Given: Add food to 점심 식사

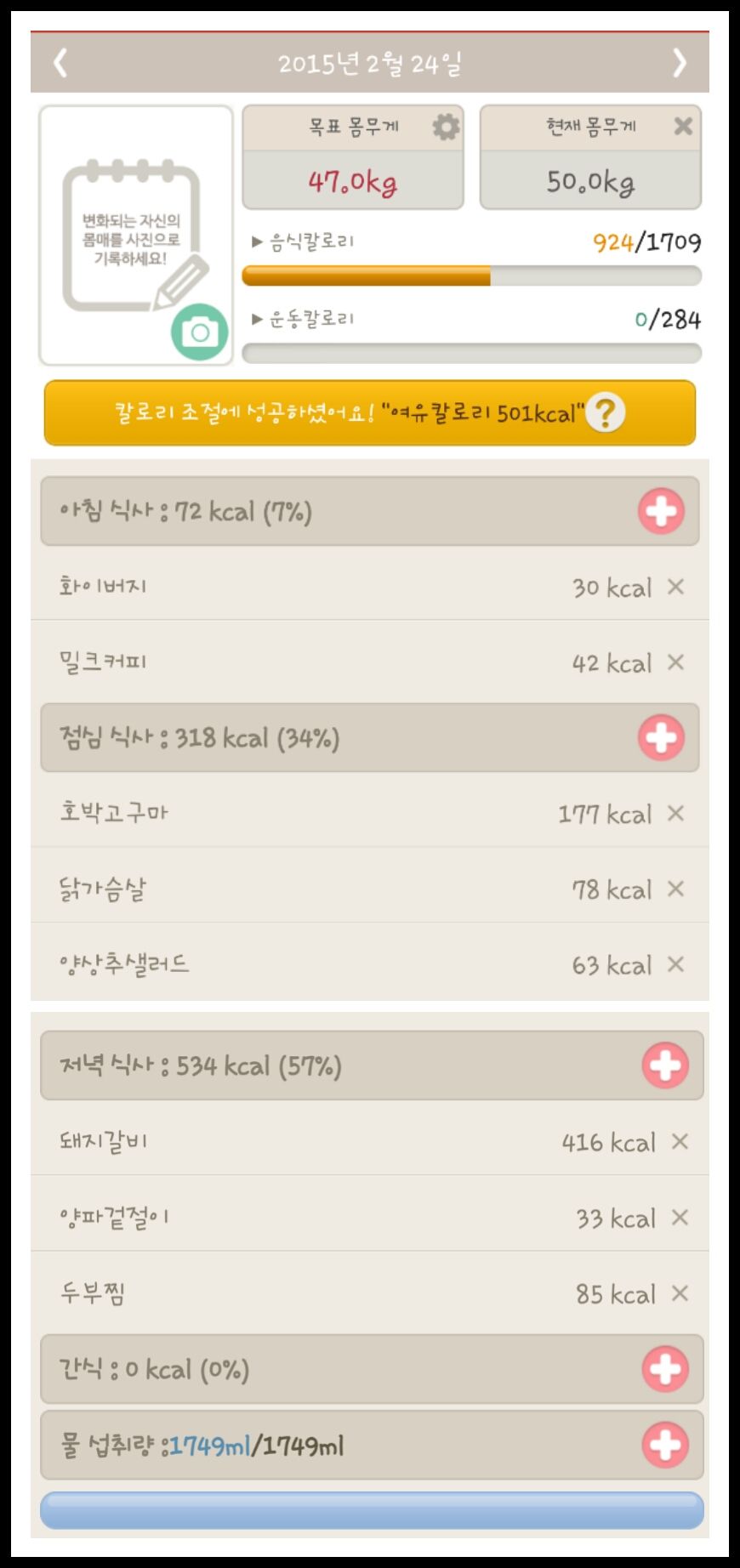Looking at the screenshot, I should tap(661, 737).
